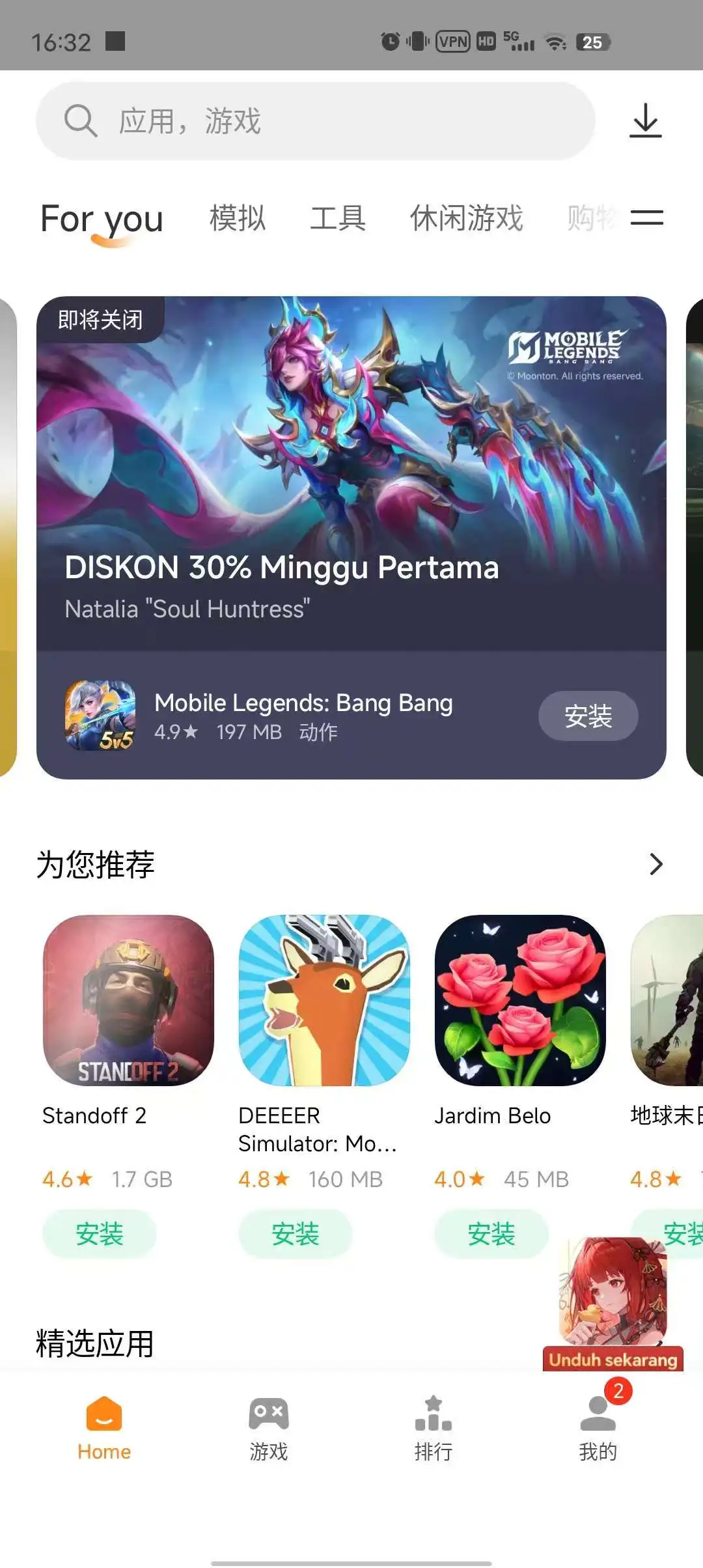Open the 休闲游戏 category tab
The image size is (703, 1568).
click(x=466, y=218)
